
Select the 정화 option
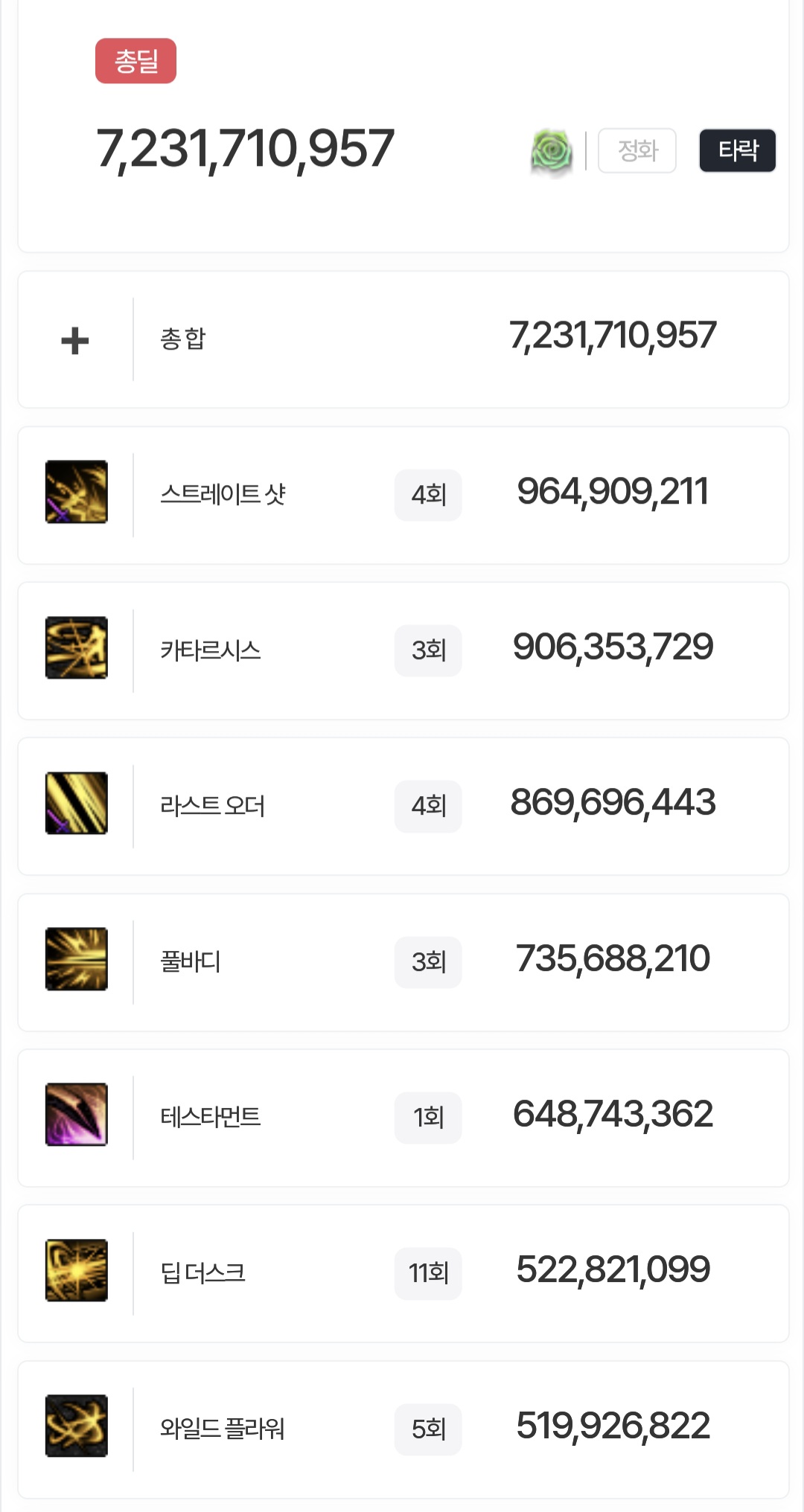click(x=636, y=150)
